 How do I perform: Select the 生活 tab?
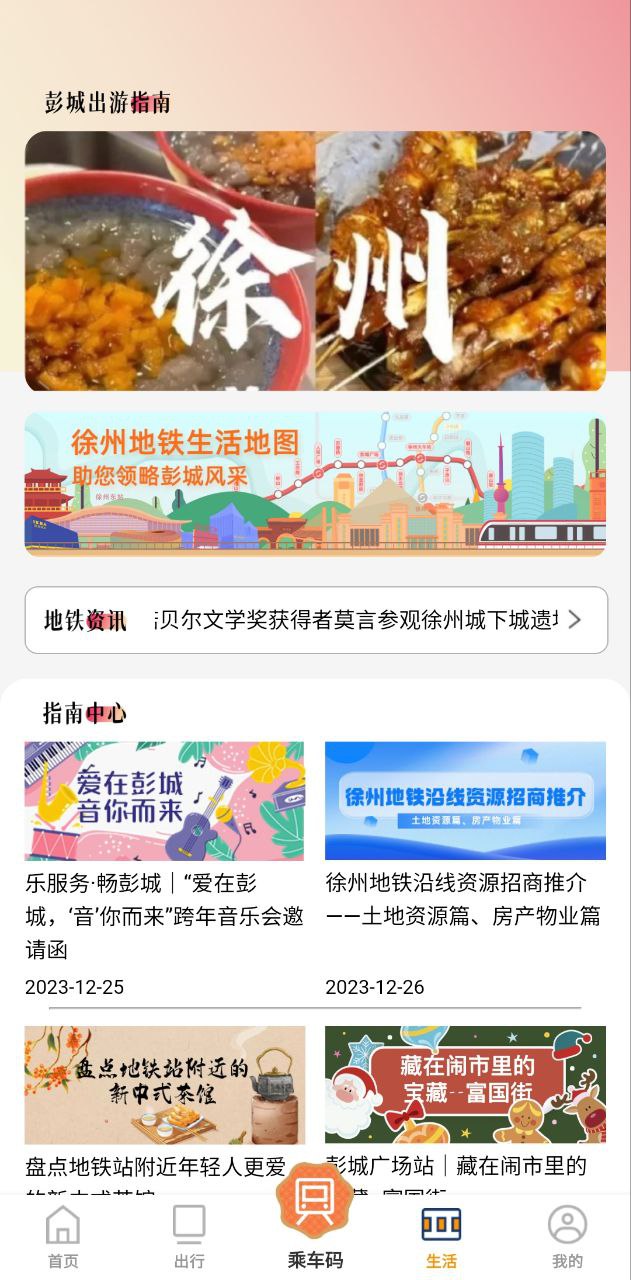(x=441, y=1236)
